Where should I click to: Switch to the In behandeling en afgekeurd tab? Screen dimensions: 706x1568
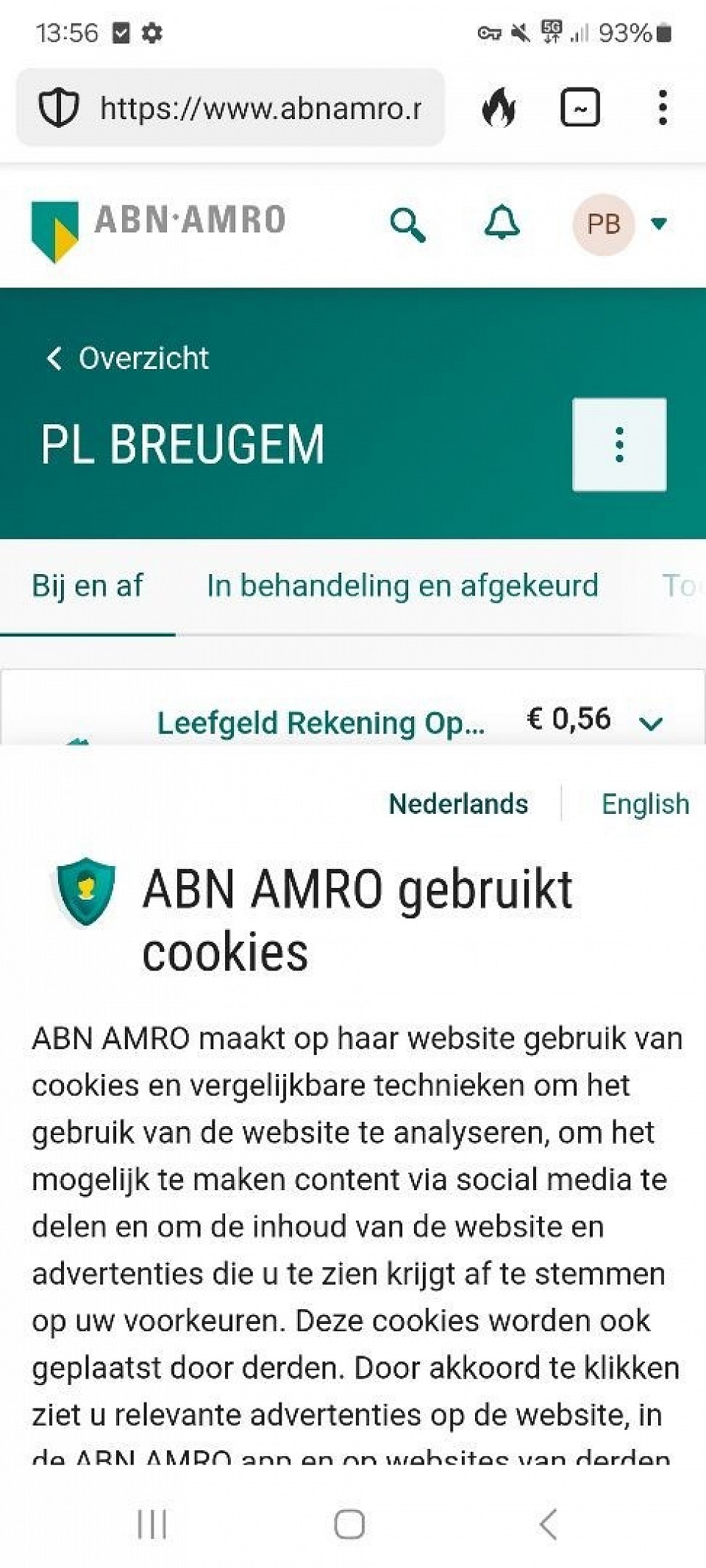pyautogui.click(x=403, y=585)
